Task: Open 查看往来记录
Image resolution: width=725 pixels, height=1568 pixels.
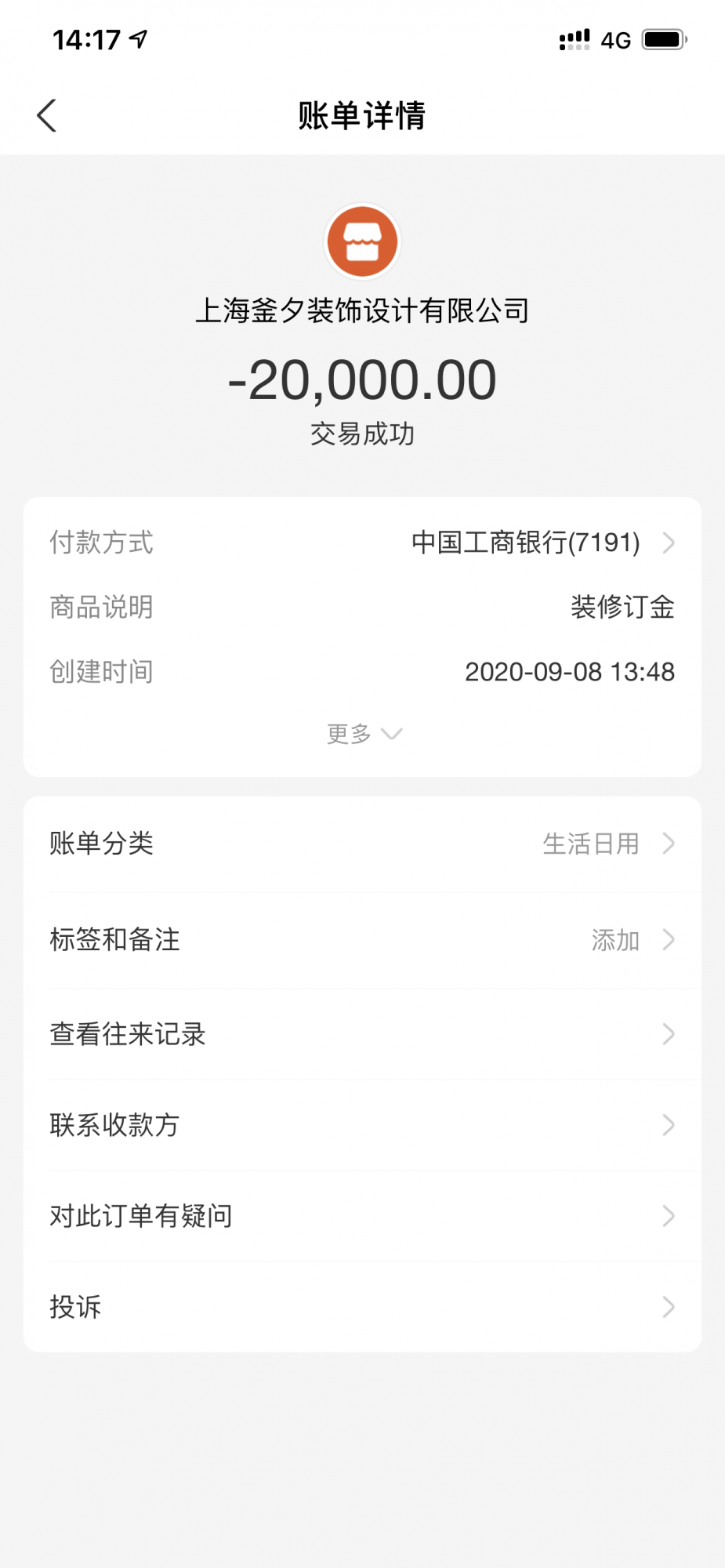Action: tap(362, 1034)
